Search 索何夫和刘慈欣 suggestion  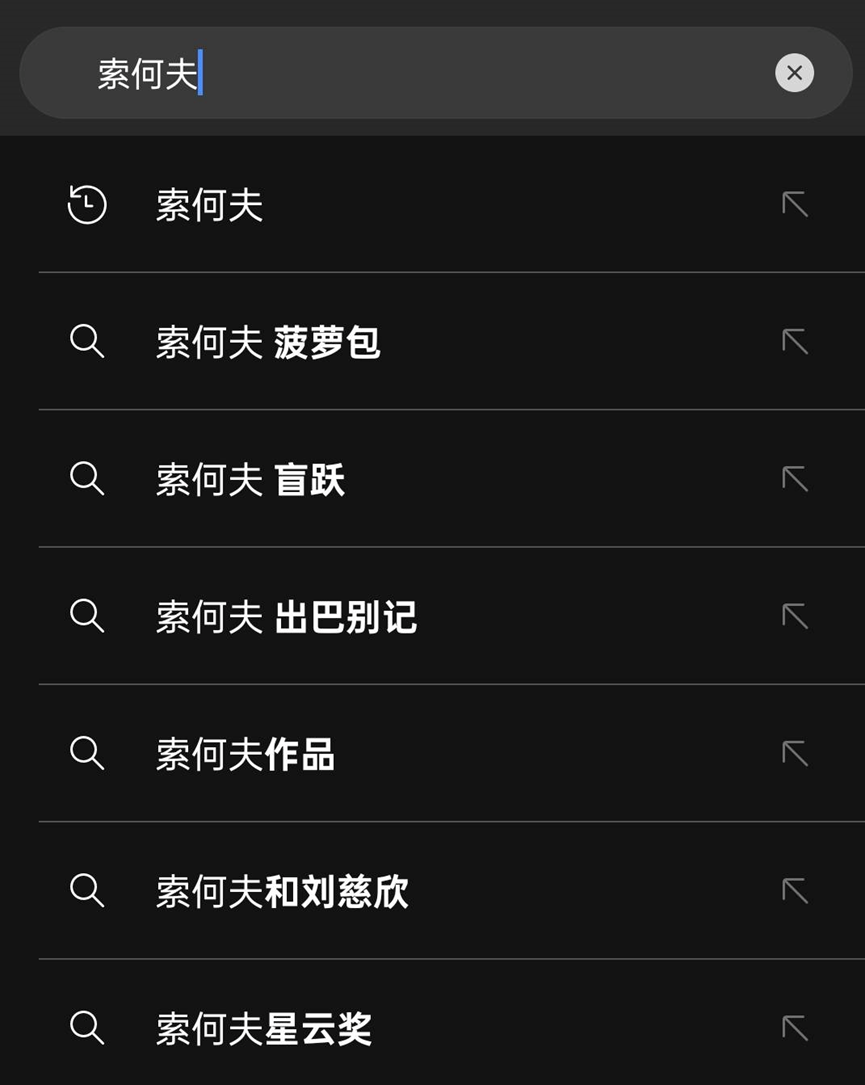click(x=282, y=891)
